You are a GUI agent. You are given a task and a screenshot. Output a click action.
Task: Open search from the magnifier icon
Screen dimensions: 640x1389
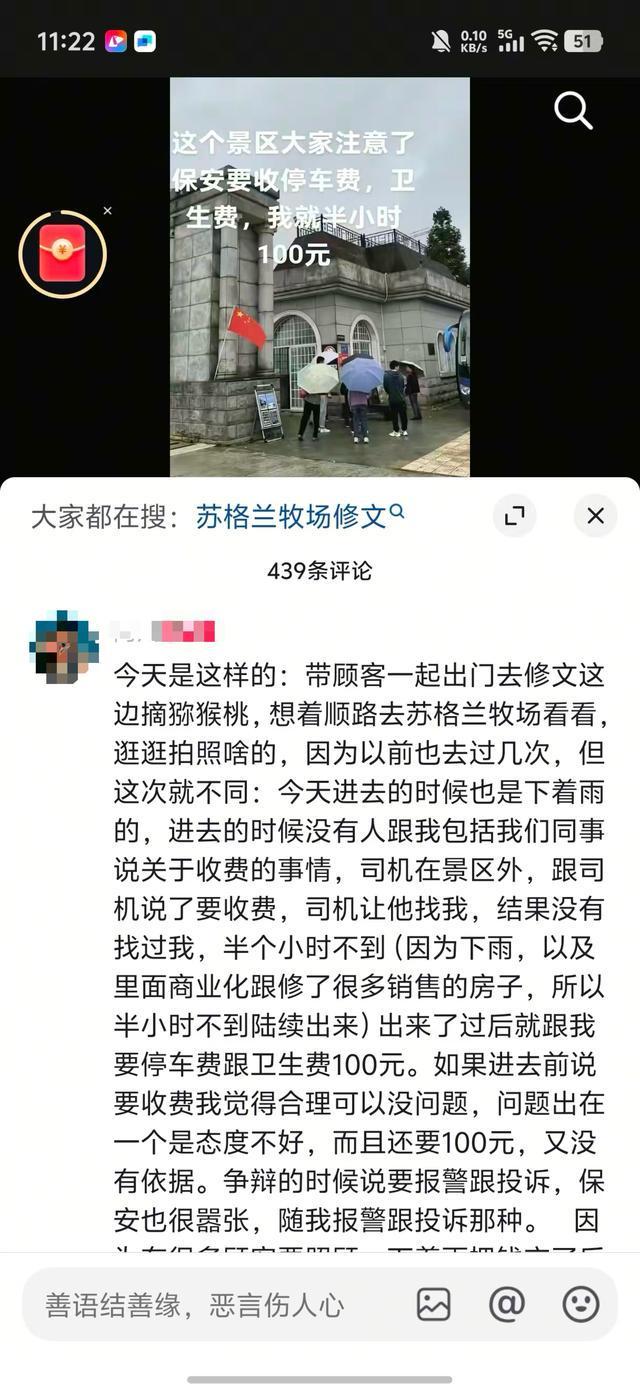(x=573, y=111)
